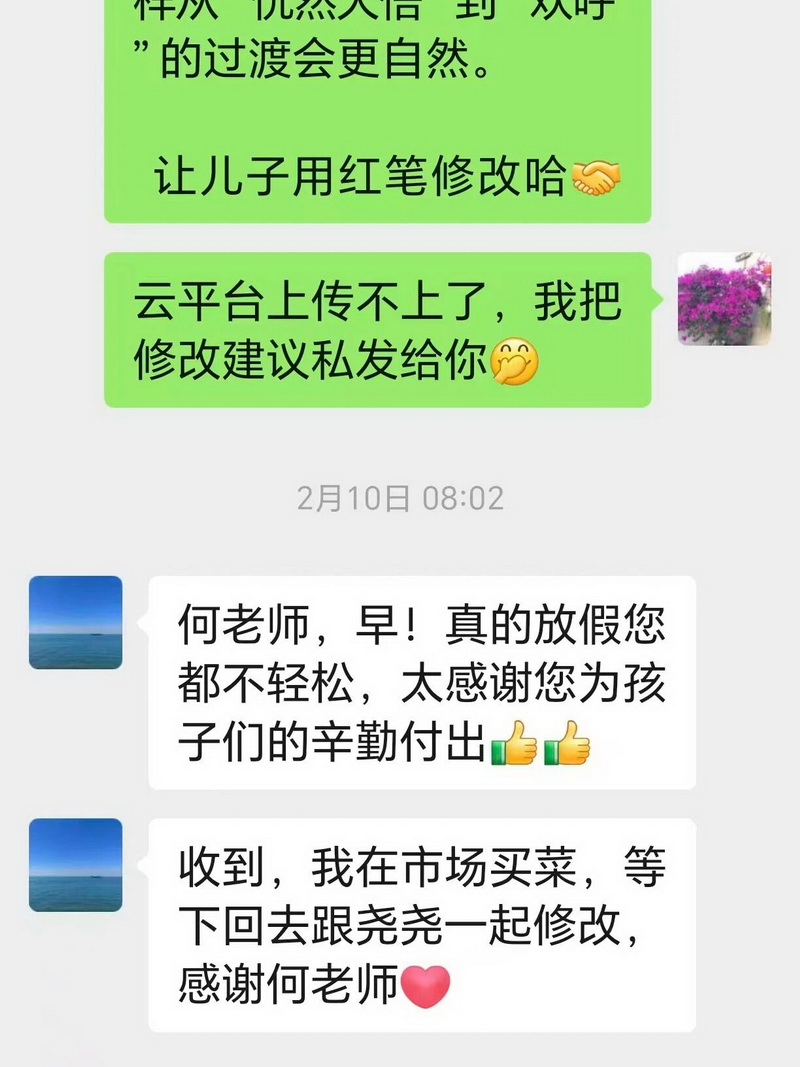This screenshot has height=1067, width=800.
Task: Open the ocean avatar beside 收到，我在市场买菜 message
Action: pyautogui.click(x=76, y=865)
